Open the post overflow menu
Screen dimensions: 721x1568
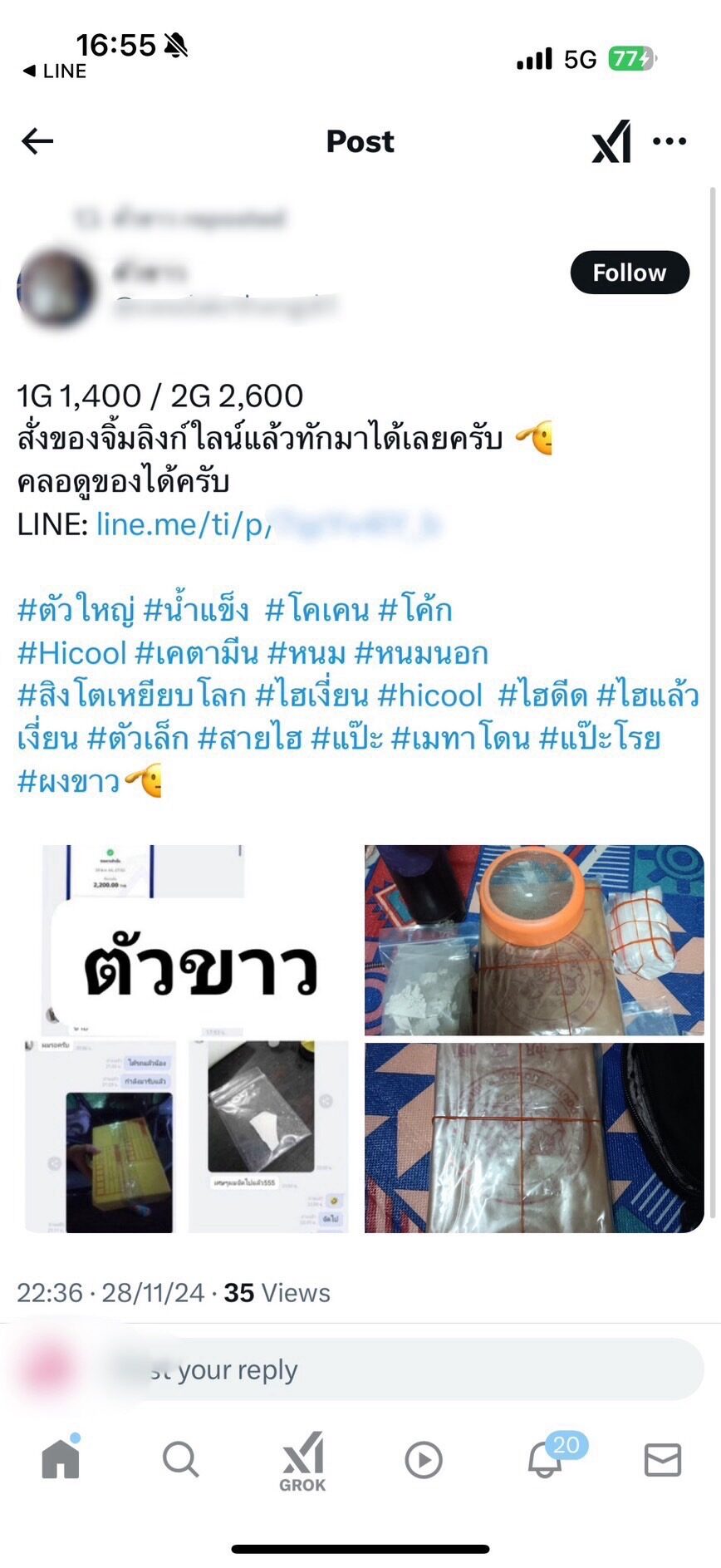point(669,141)
